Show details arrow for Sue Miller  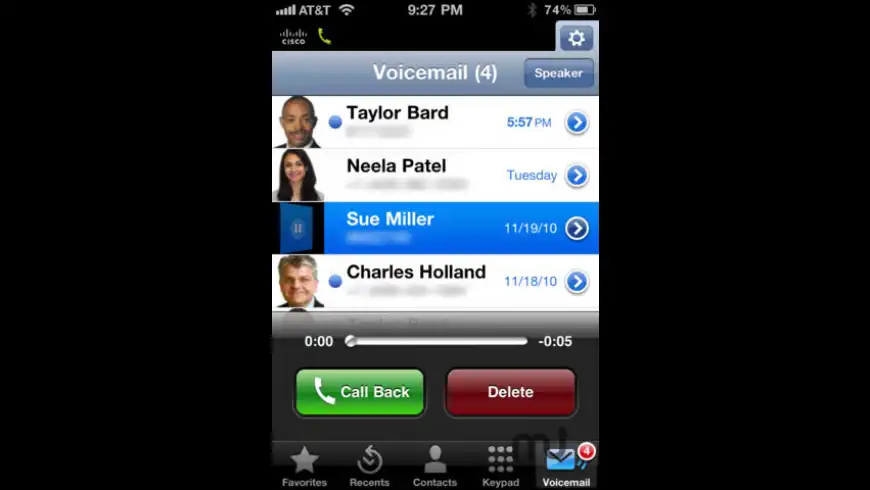[x=577, y=228]
